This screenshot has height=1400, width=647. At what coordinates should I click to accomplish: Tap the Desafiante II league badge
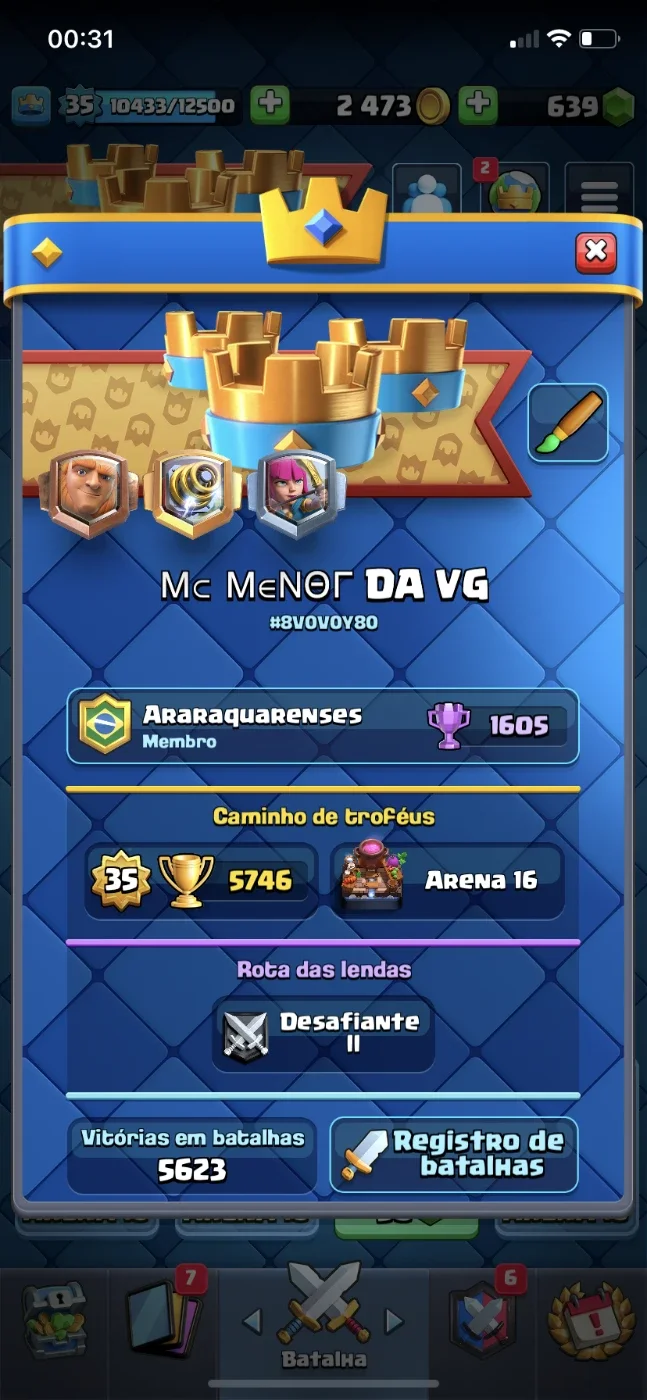click(x=324, y=1034)
